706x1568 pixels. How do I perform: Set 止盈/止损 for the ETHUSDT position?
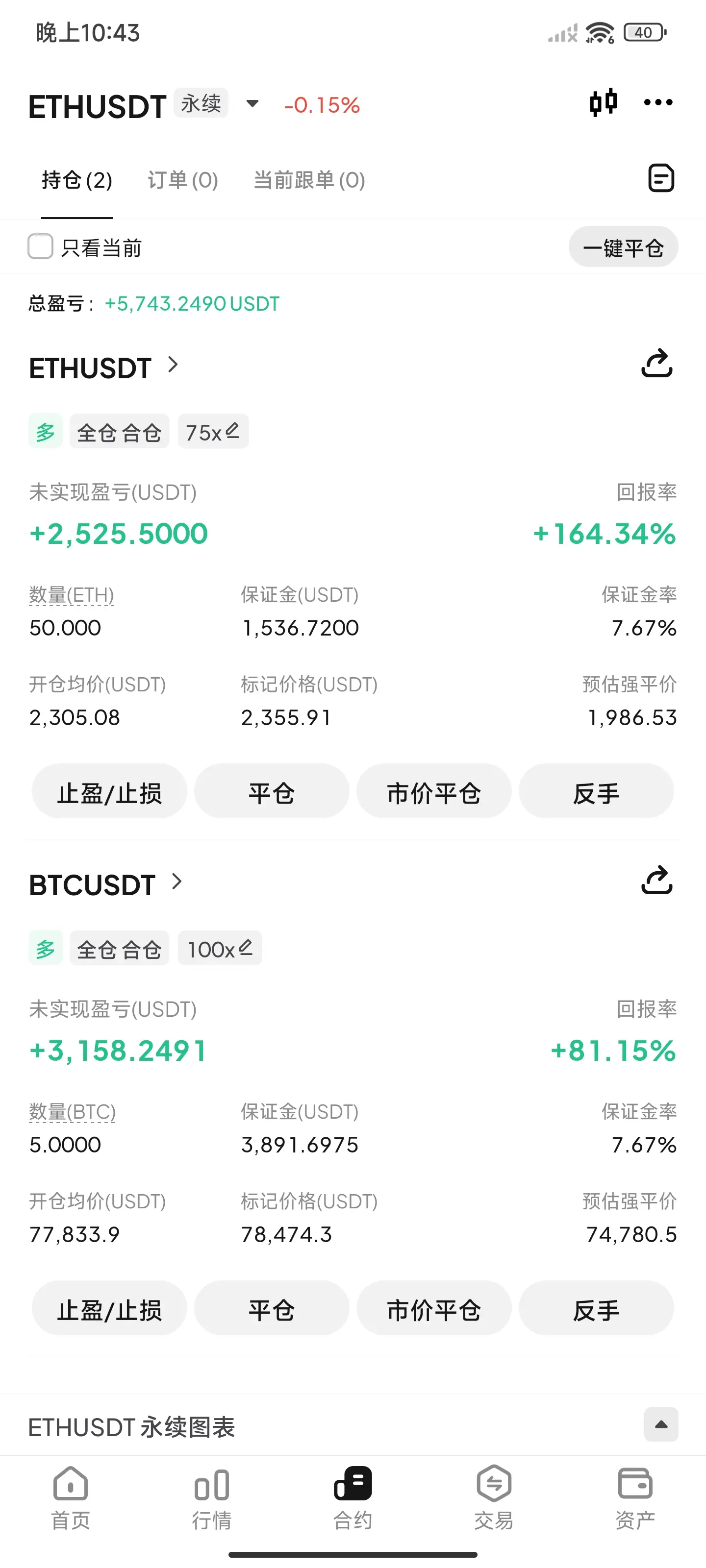(x=110, y=792)
